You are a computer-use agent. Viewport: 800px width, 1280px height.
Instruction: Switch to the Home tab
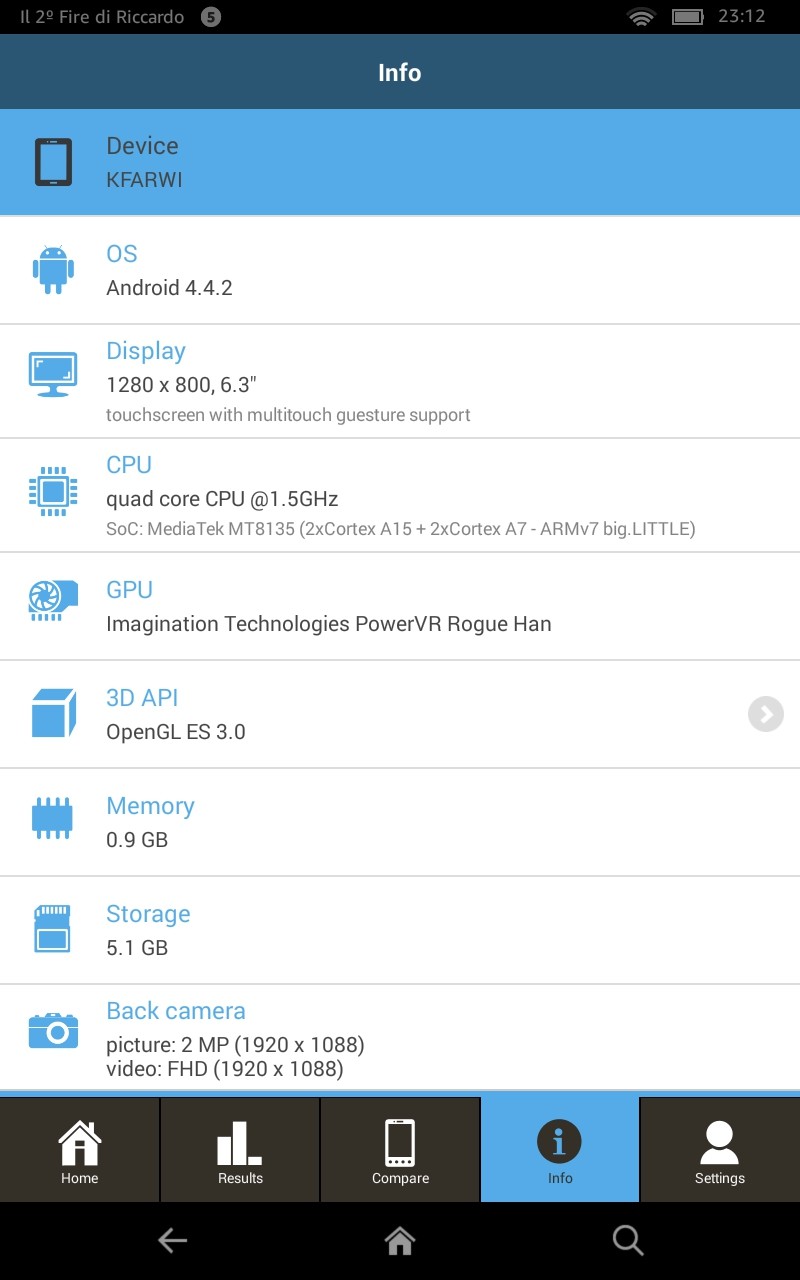tap(80, 1150)
